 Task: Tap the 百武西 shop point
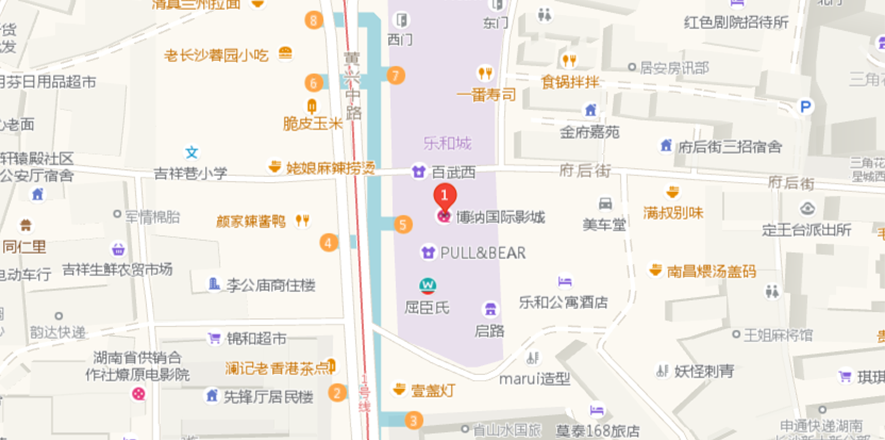point(420,171)
